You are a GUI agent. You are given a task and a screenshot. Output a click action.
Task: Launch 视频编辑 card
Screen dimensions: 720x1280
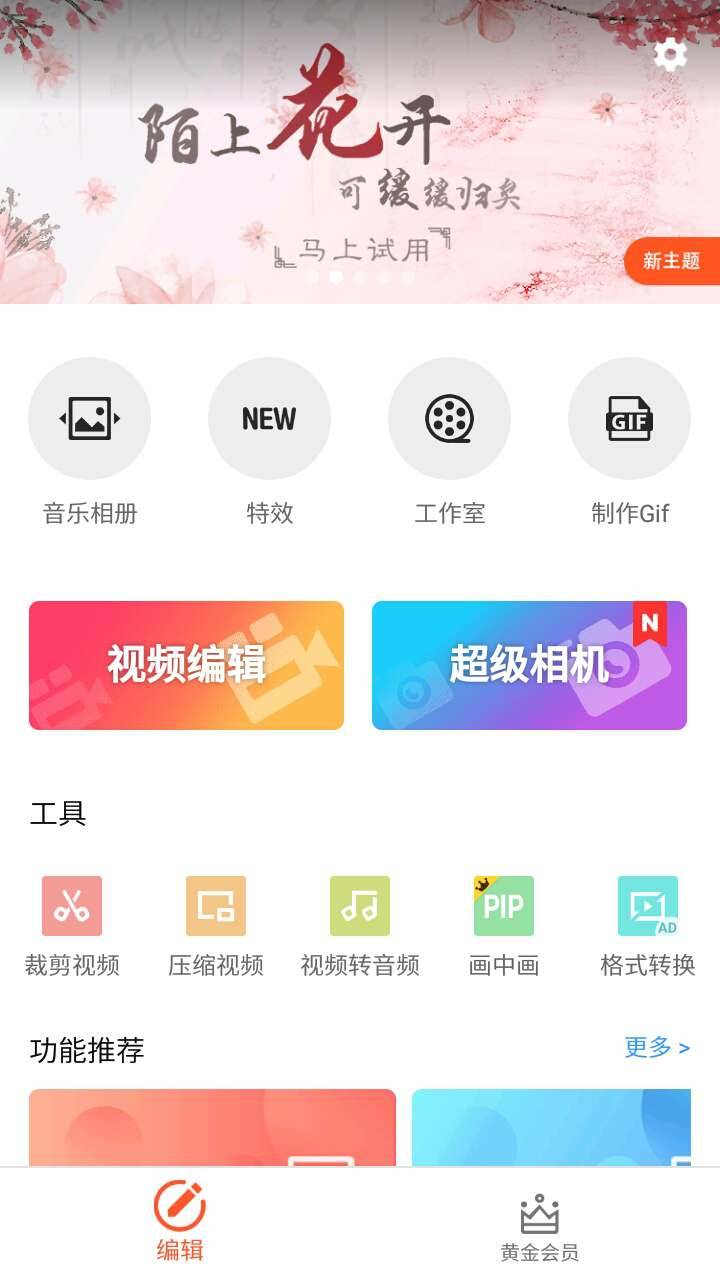point(186,665)
